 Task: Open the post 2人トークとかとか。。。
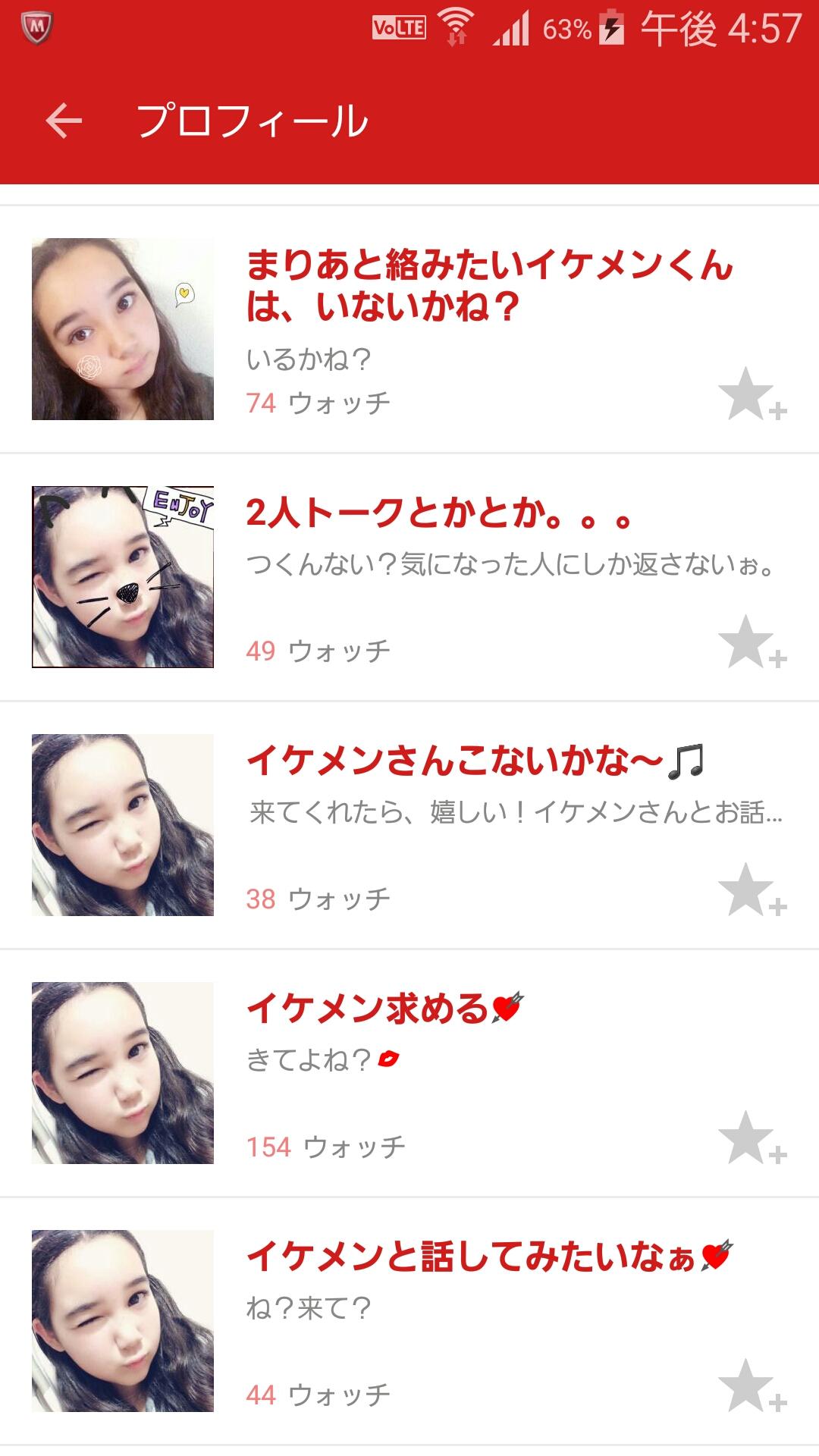click(438, 513)
